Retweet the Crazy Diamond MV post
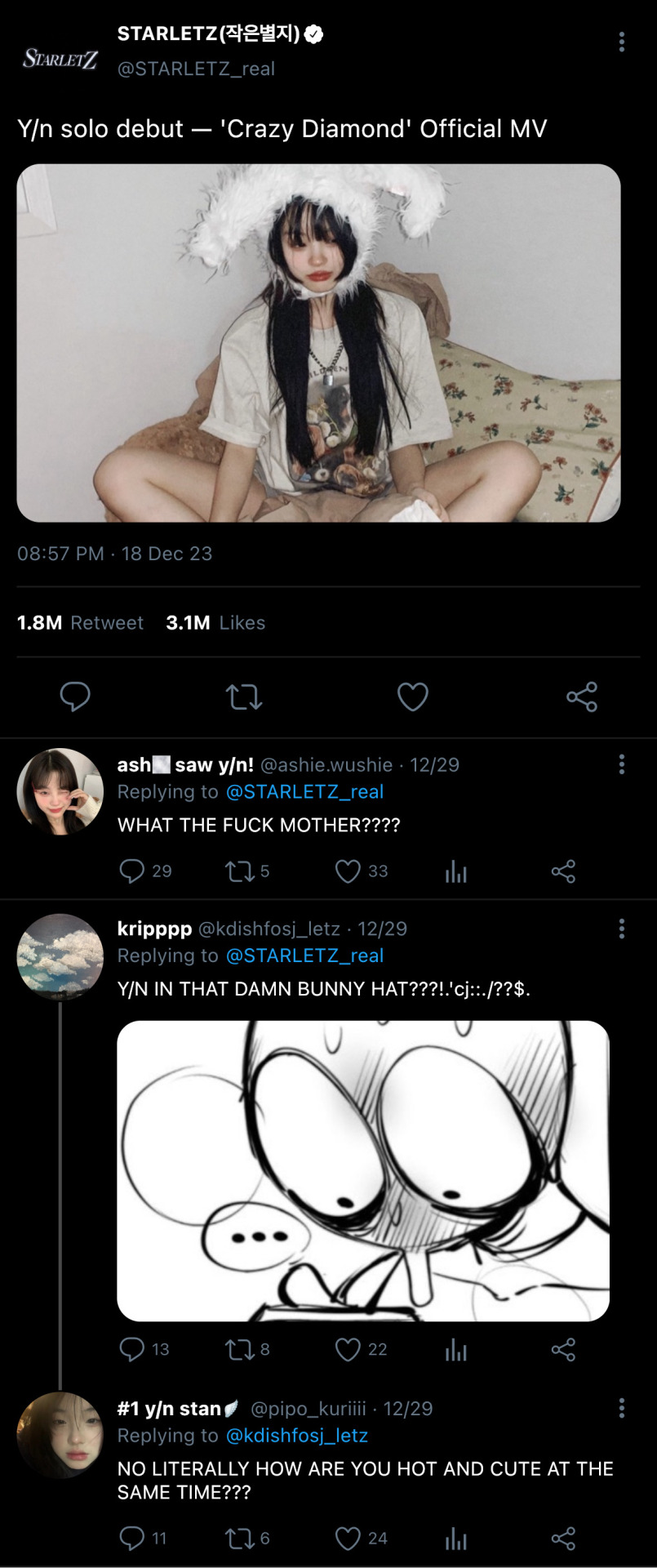This screenshot has height=1568, width=657. tap(243, 697)
